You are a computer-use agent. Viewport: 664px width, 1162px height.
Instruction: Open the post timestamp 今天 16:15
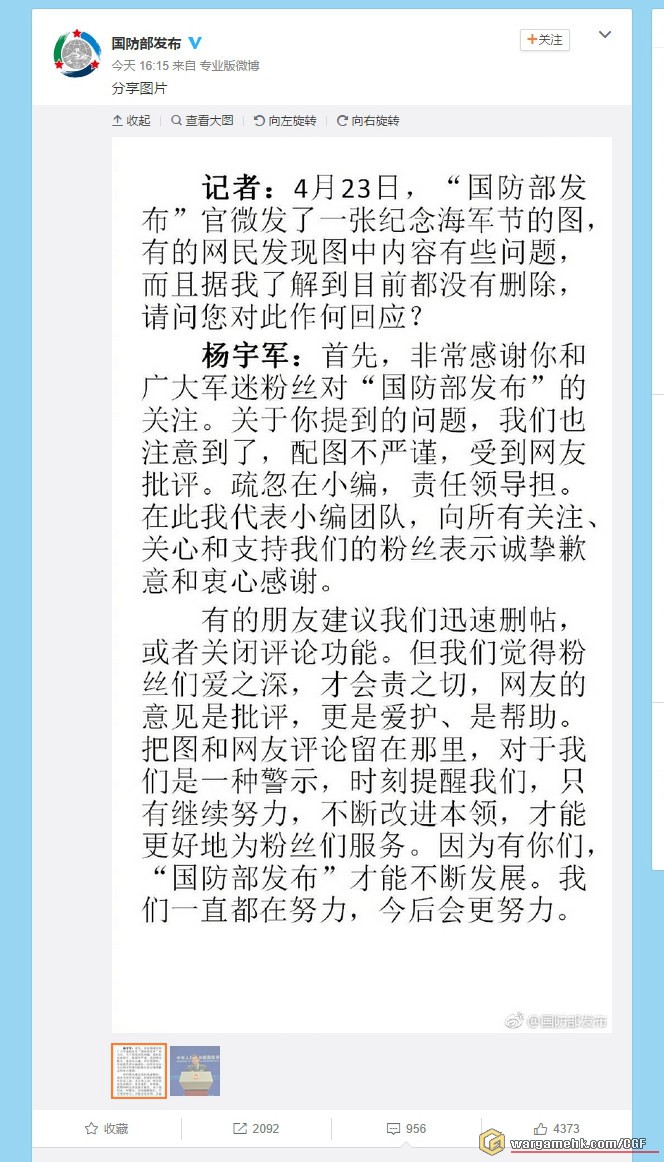pos(139,66)
